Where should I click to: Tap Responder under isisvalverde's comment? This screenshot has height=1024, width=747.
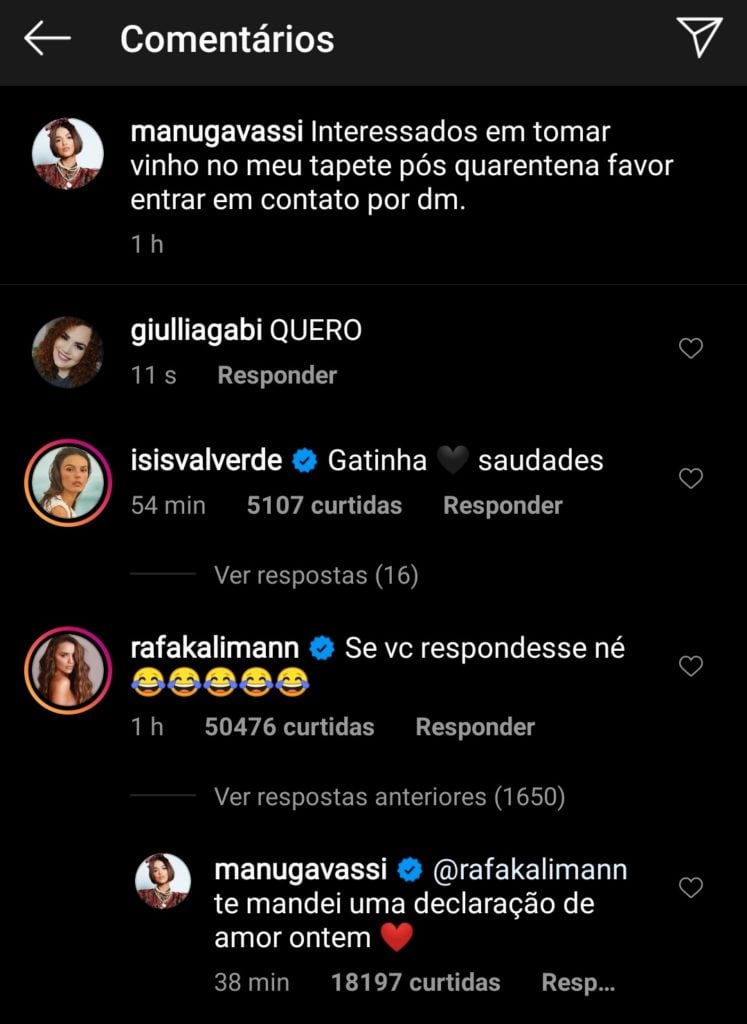pyautogui.click(x=501, y=505)
